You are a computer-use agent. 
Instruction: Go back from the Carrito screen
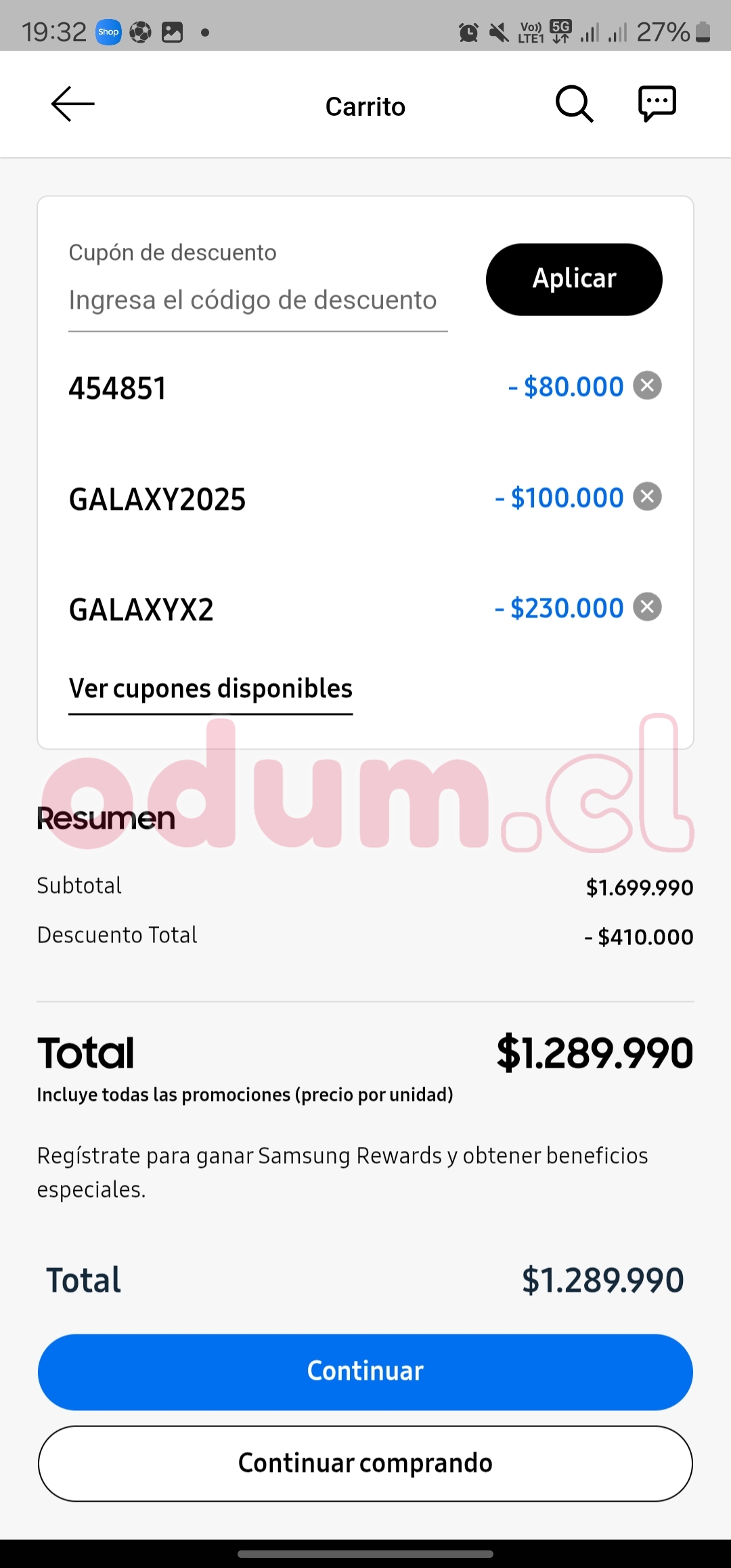pos(72,104)
